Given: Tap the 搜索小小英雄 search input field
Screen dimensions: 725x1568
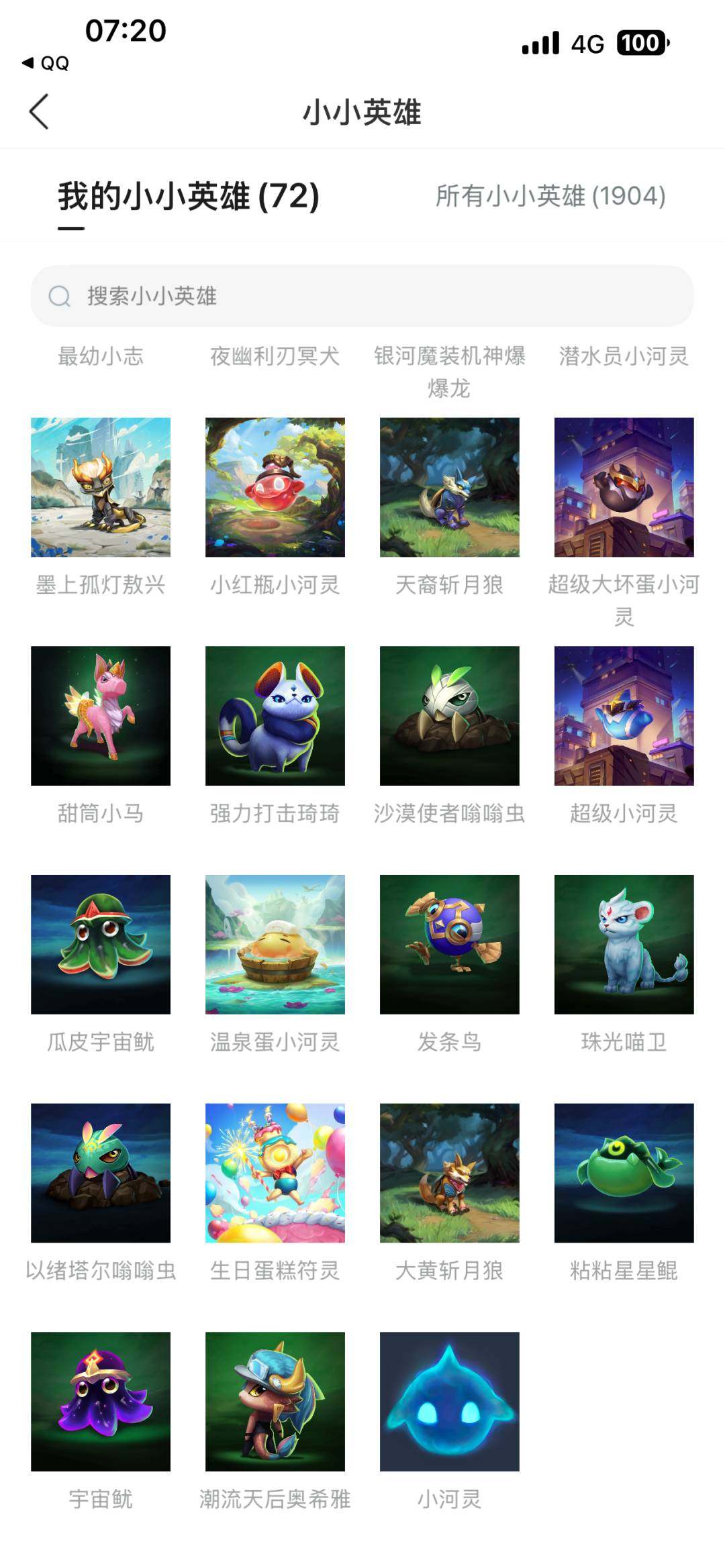Looking at the screenshot, I should coord(362,295).
